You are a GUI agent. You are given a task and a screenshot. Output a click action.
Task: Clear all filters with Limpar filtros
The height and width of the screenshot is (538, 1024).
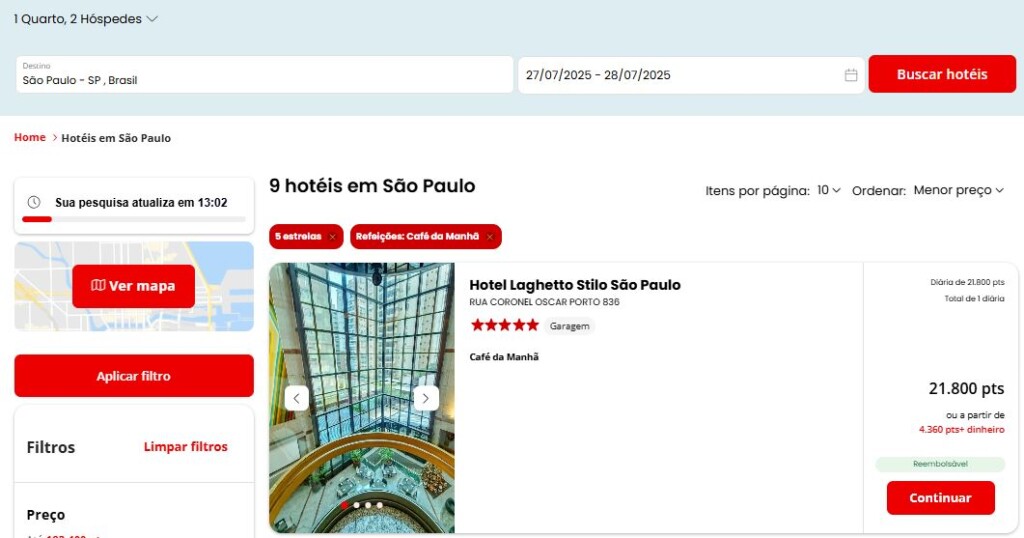click(185, 447)
